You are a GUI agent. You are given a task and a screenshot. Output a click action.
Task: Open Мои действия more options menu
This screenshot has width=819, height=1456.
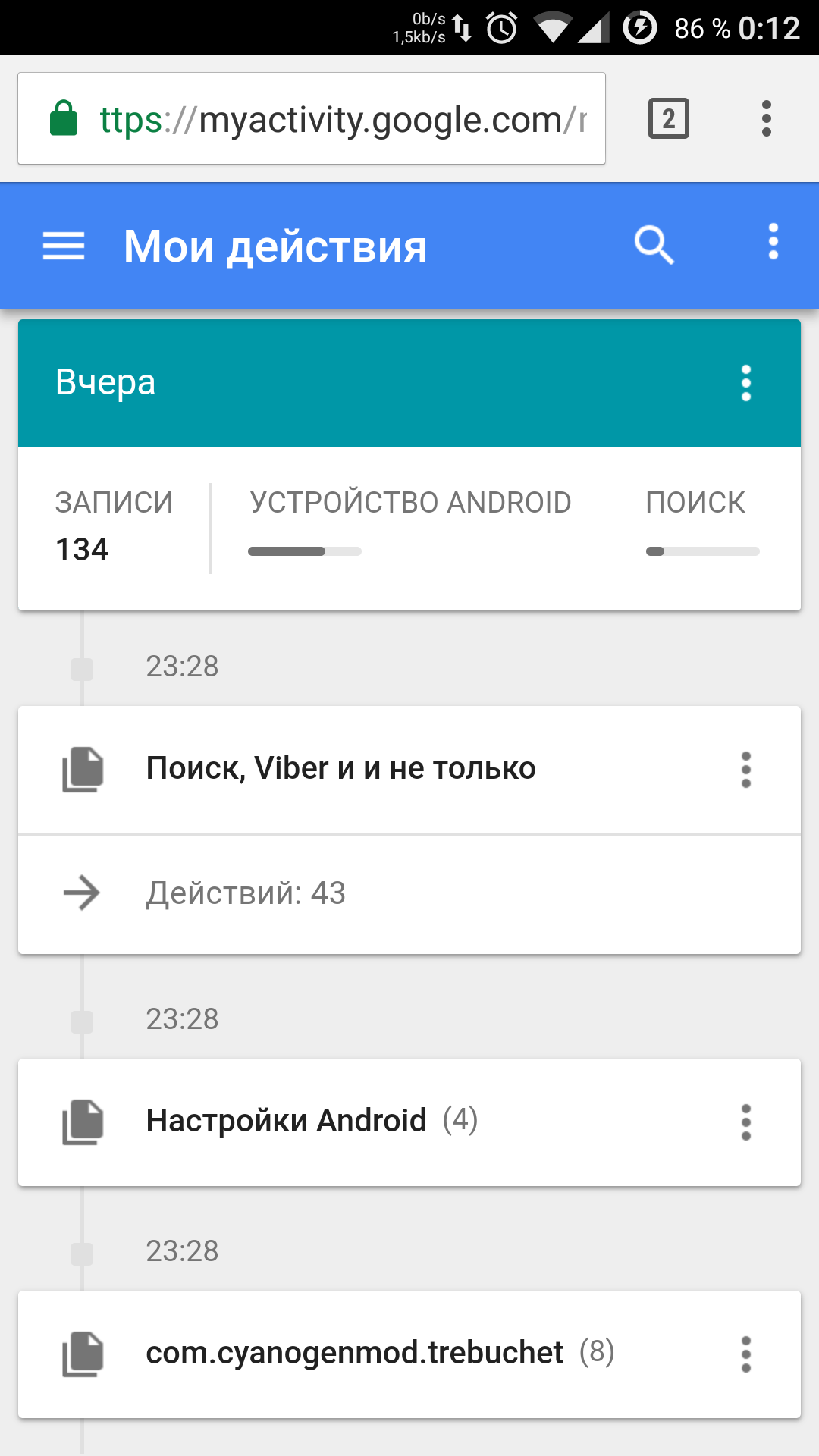coord(773,243)
